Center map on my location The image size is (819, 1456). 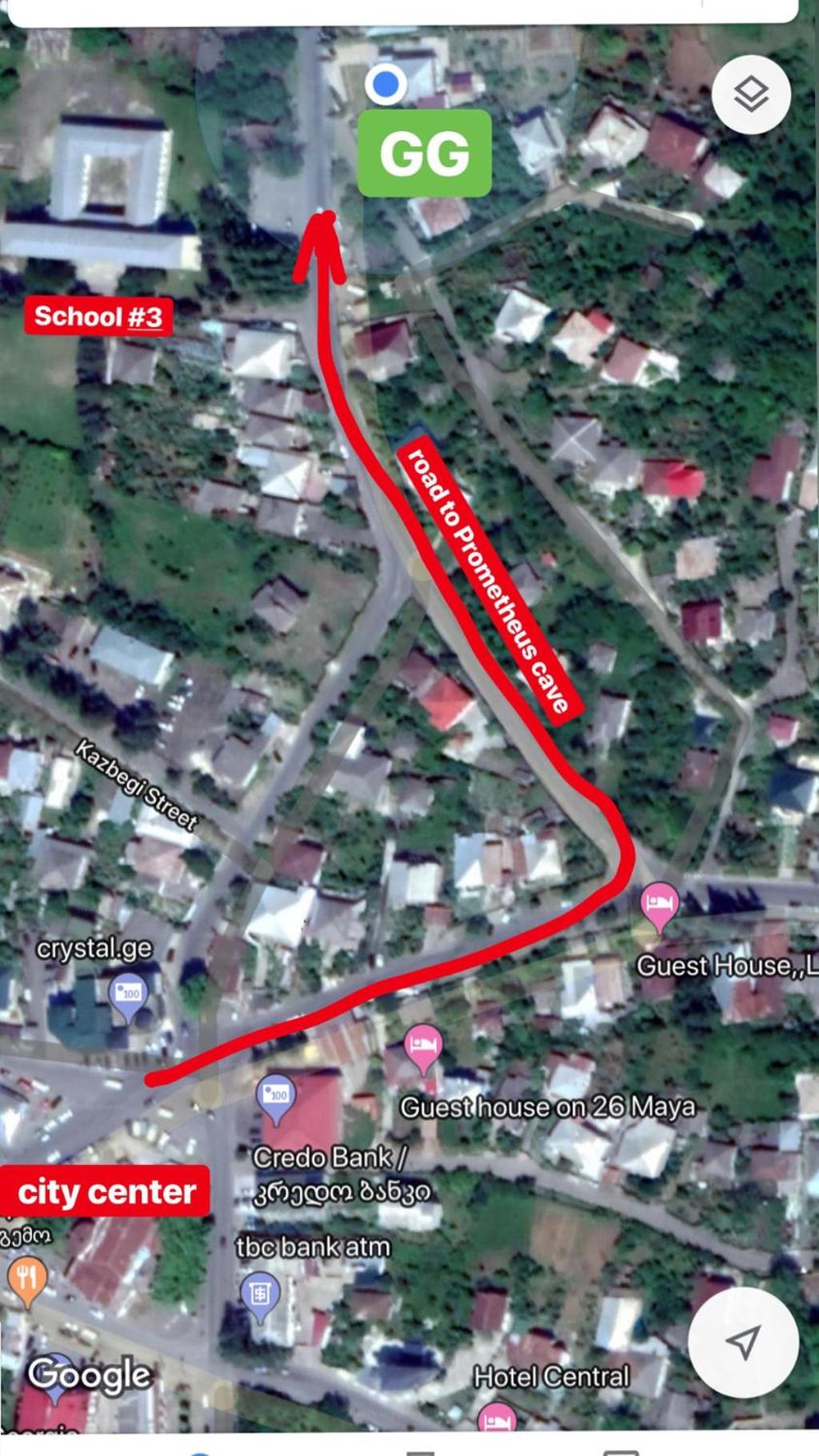743,1342
